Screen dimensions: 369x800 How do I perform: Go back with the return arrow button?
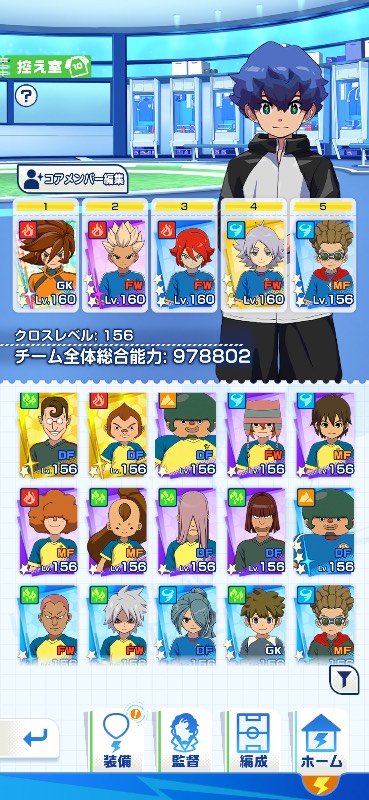[x=30, y=738]
